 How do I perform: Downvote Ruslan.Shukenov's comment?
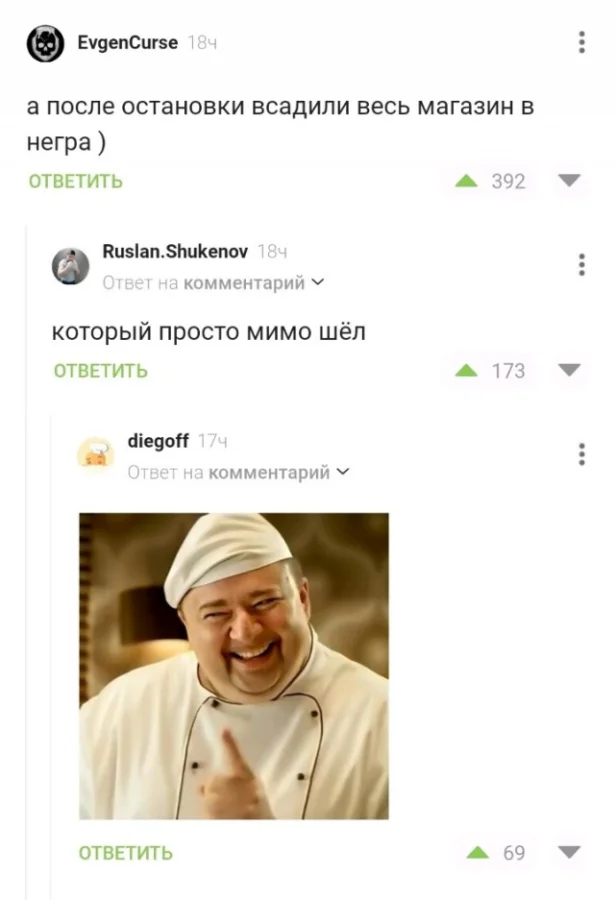click(x=568, y=371)
